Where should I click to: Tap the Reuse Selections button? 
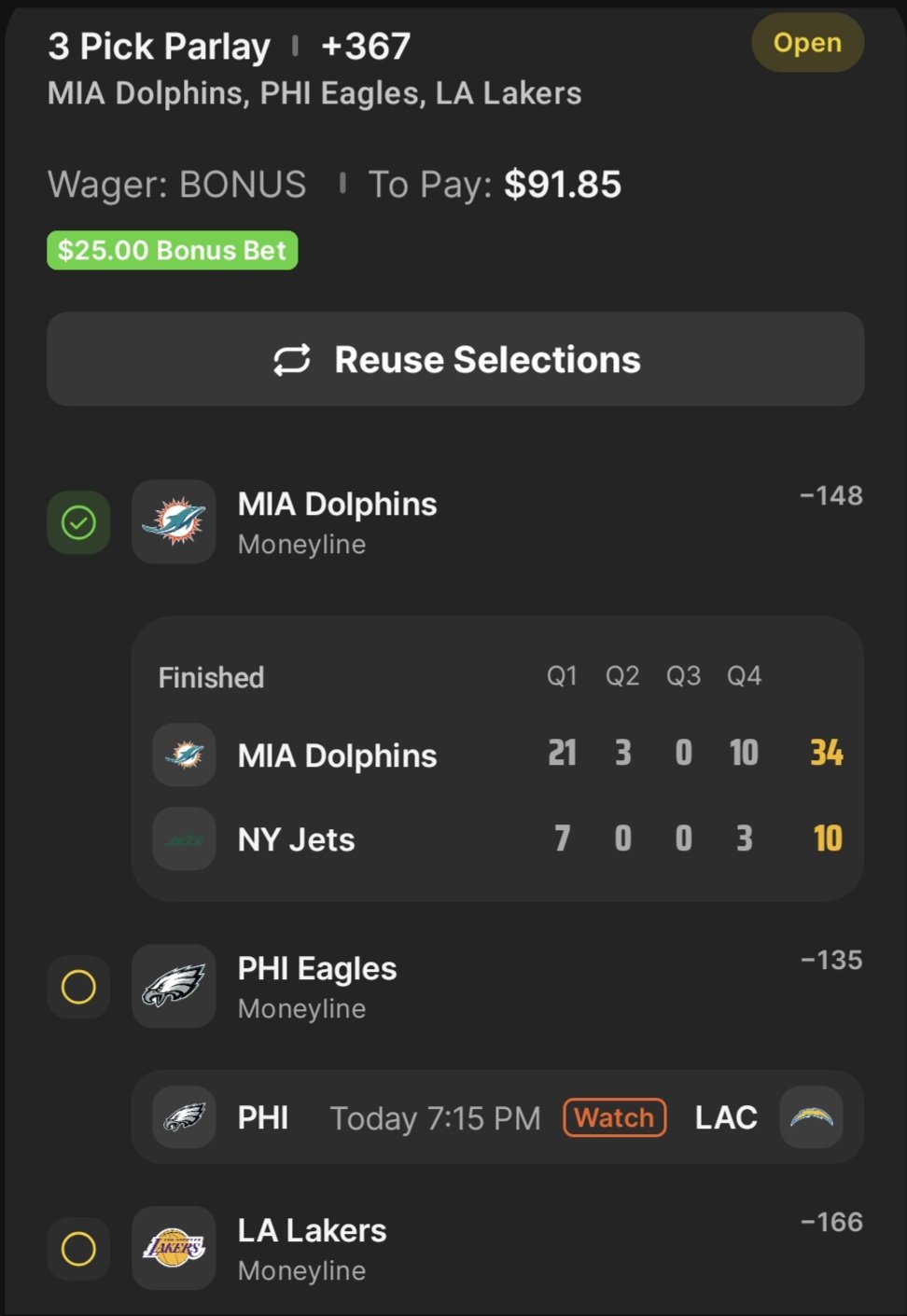coord(455,359)
